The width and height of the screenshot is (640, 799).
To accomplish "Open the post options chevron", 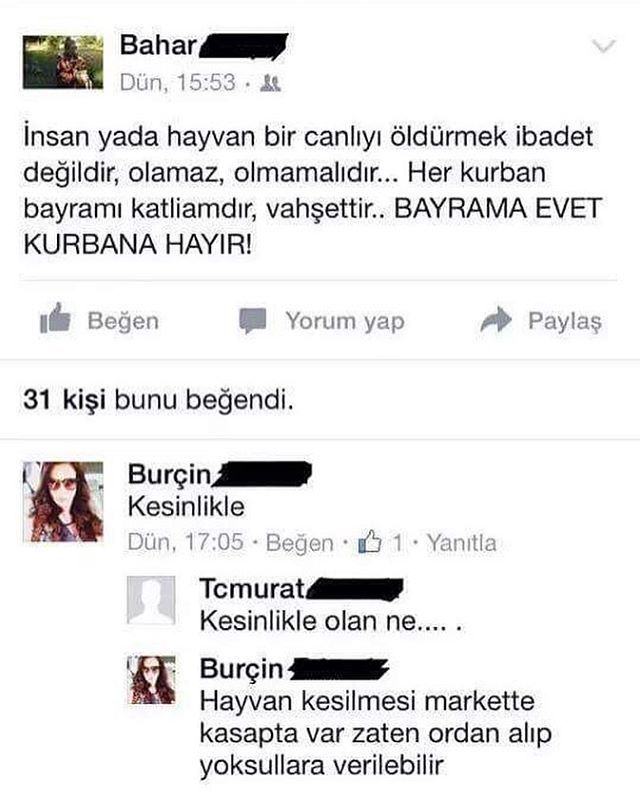I will [603, 46].
